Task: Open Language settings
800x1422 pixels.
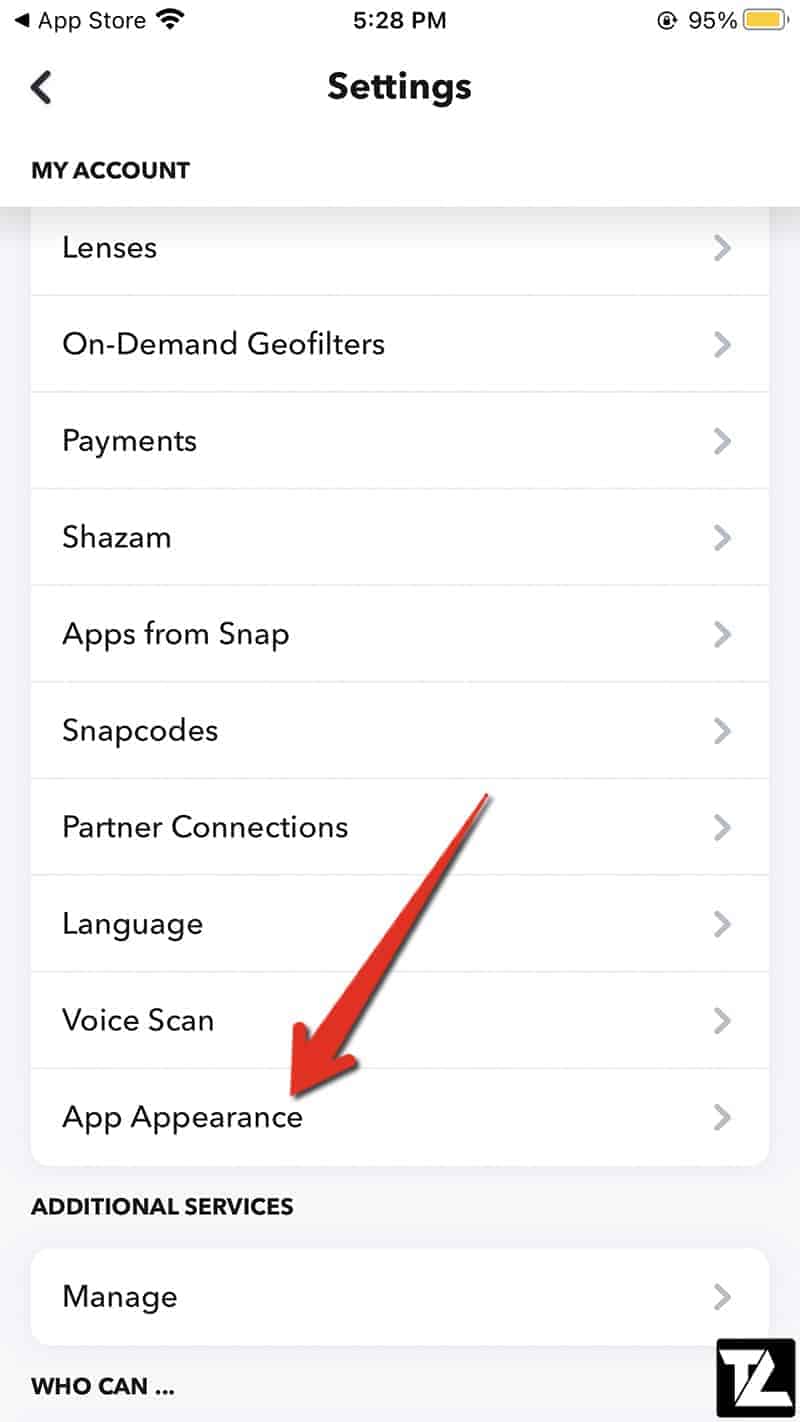Action: (400, 924)
